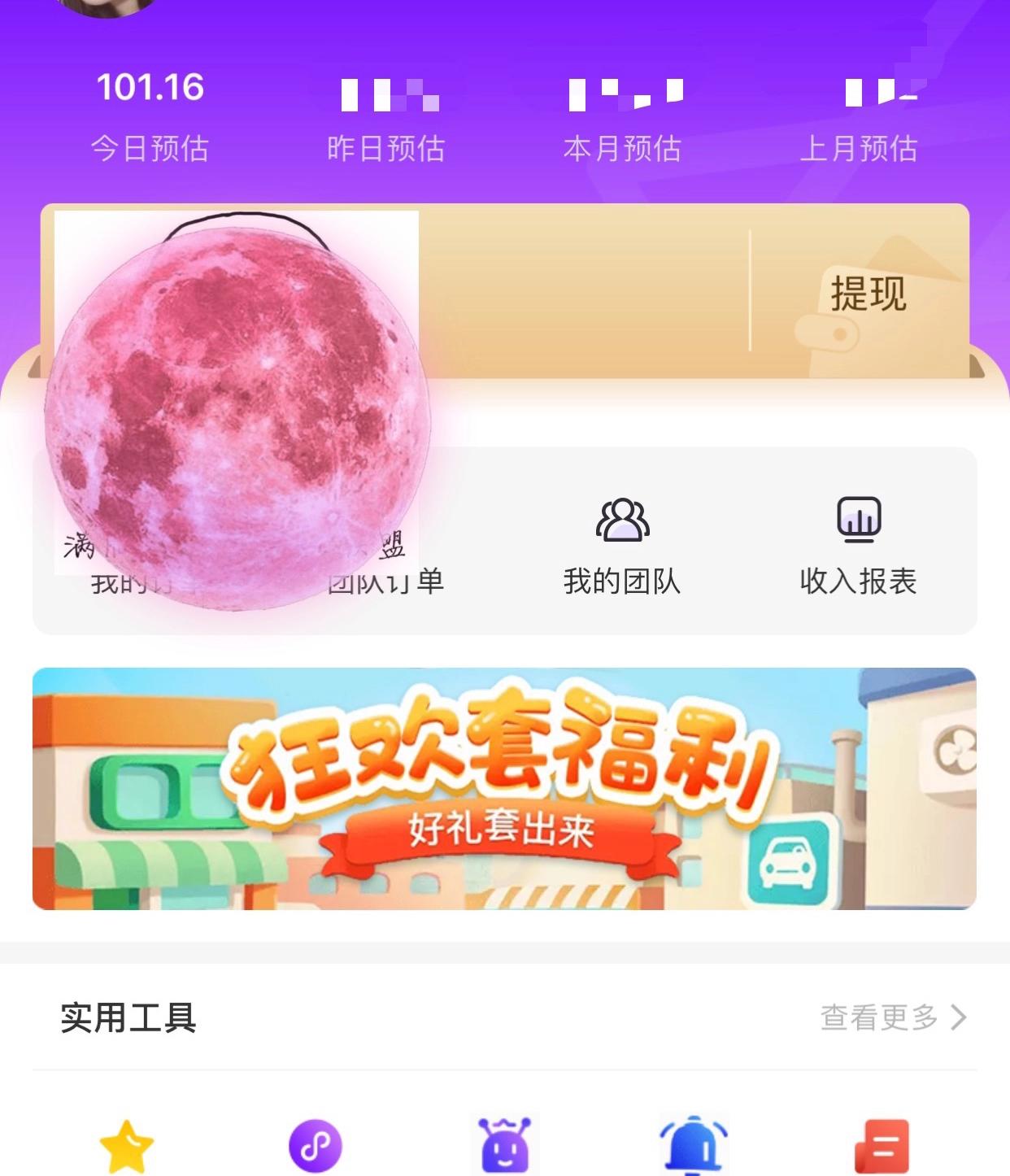Open the red document report icon

(x=883, y=1143)
